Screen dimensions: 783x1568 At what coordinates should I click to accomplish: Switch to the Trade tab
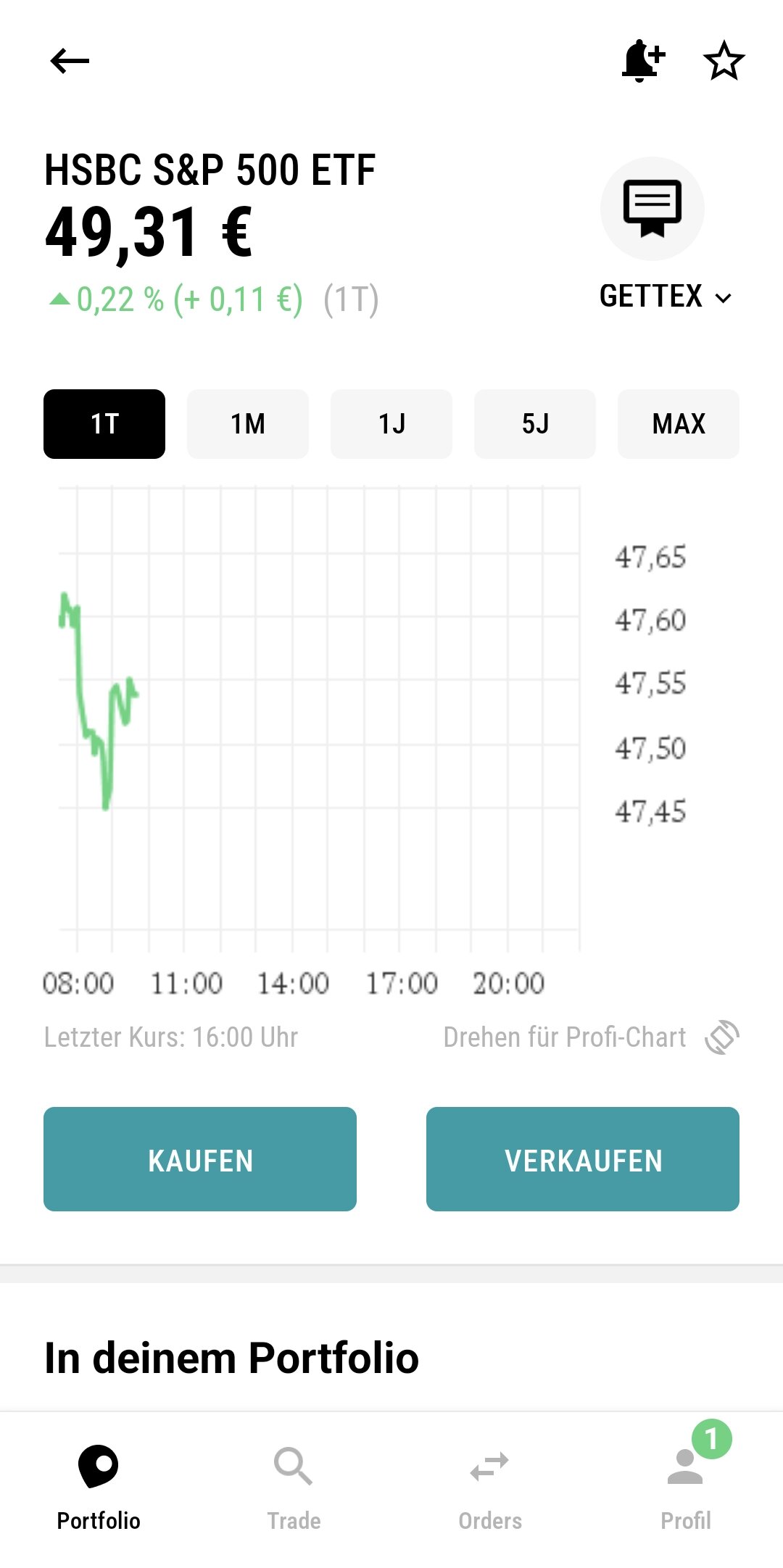coord(294,1487)
